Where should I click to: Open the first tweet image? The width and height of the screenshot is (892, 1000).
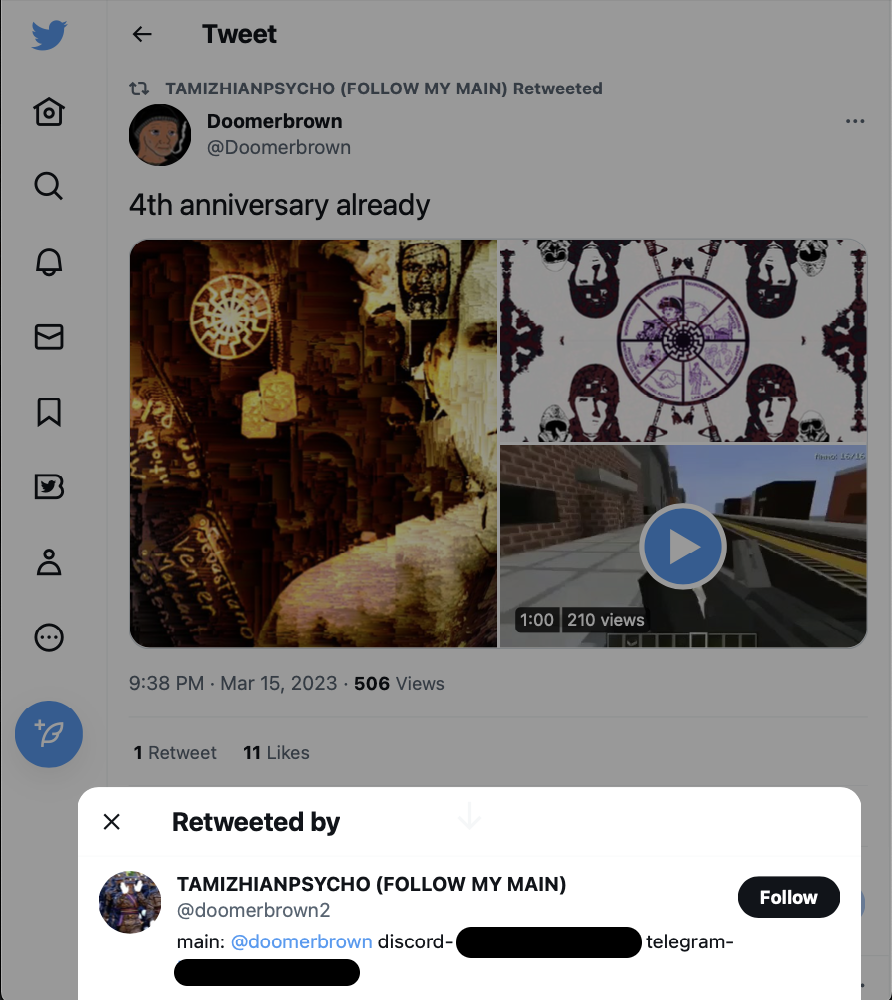coord(313,444)
